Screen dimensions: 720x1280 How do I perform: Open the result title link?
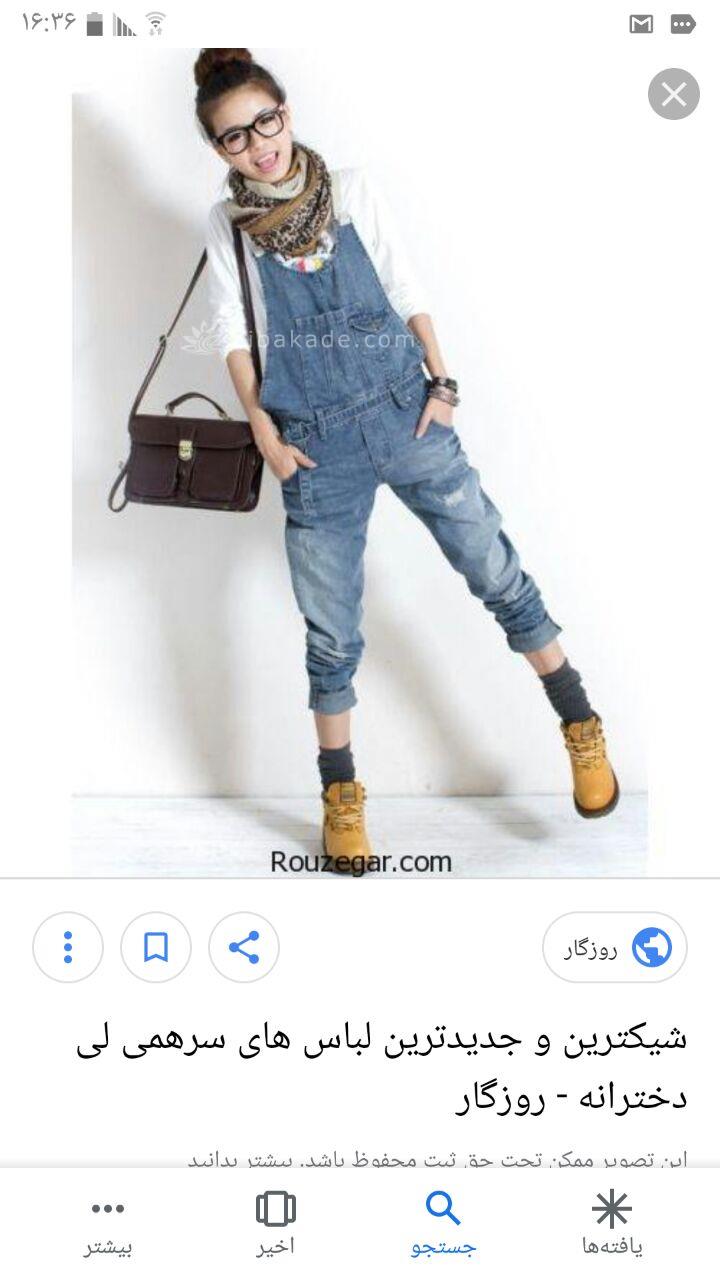tap(380, 1066)
